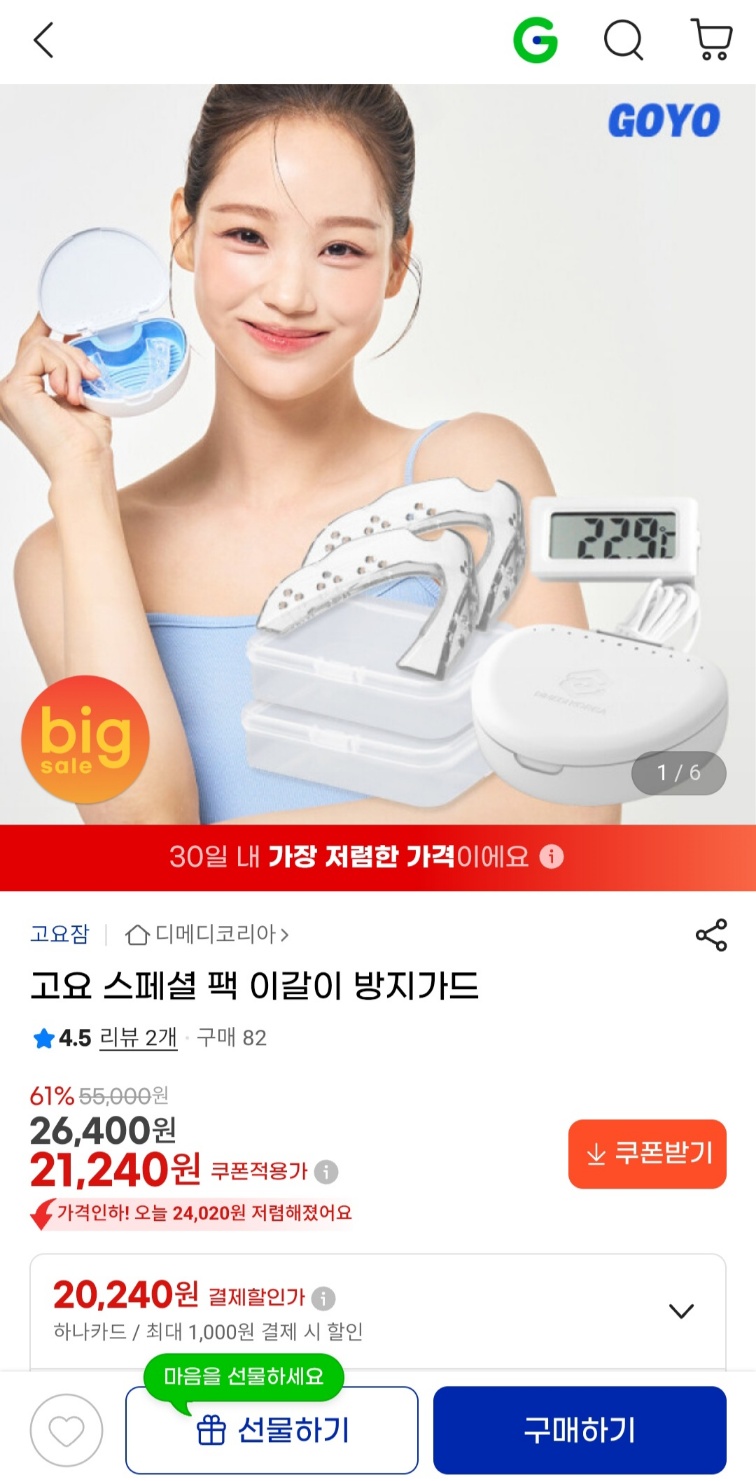The height and width of the screenshot is (1481, 756).
Task: Open the shopping cart
Action: coord(711,41)
